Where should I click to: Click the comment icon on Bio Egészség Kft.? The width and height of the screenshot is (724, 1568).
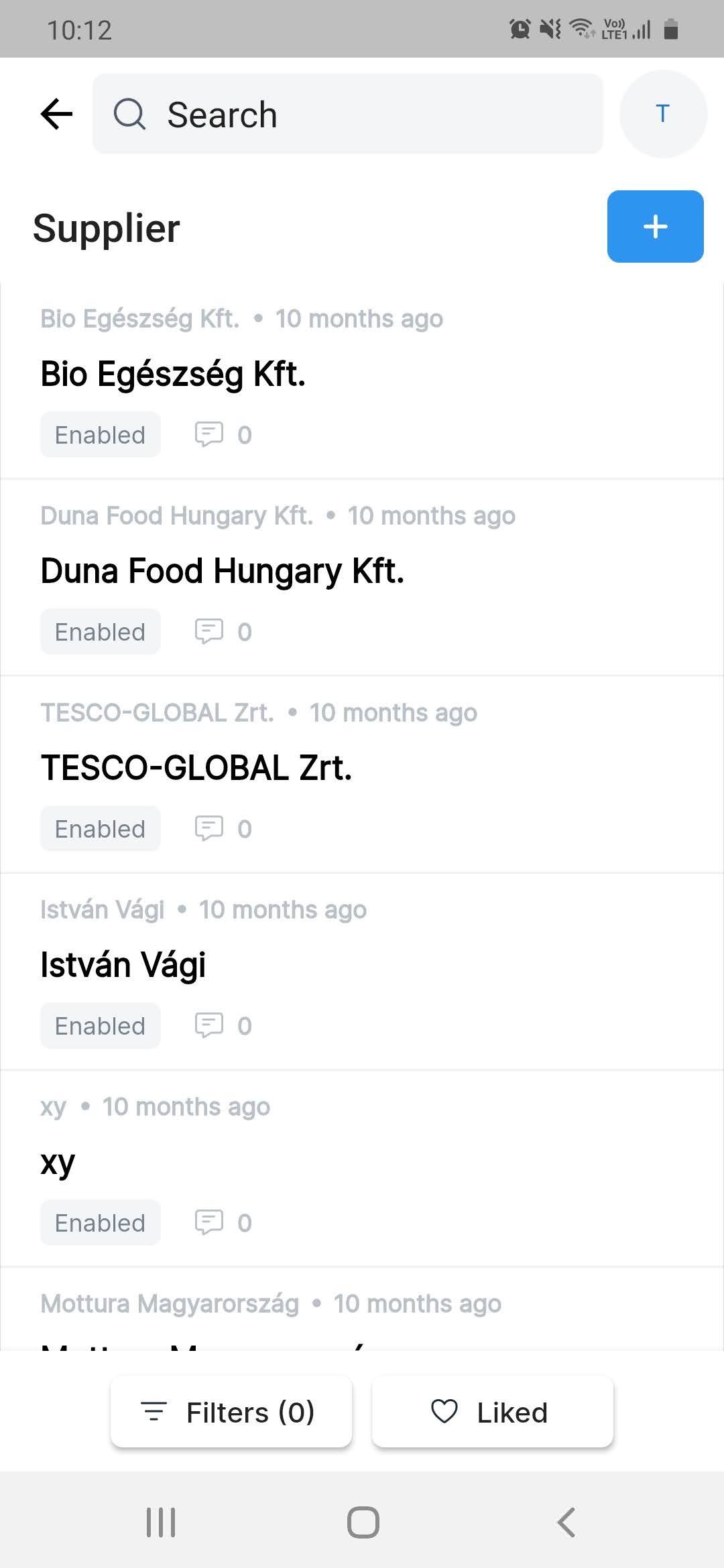pos(209,434)
